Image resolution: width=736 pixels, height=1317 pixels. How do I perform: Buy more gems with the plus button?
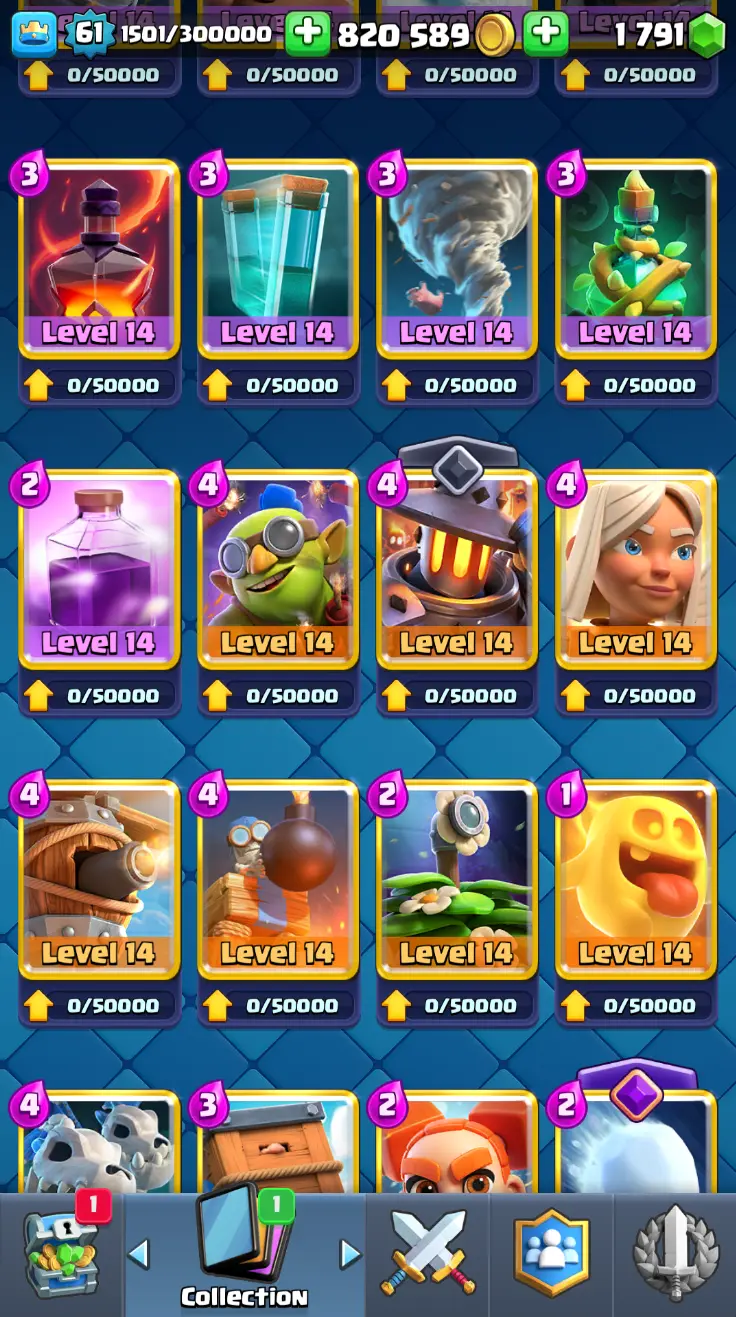[546, 34]
